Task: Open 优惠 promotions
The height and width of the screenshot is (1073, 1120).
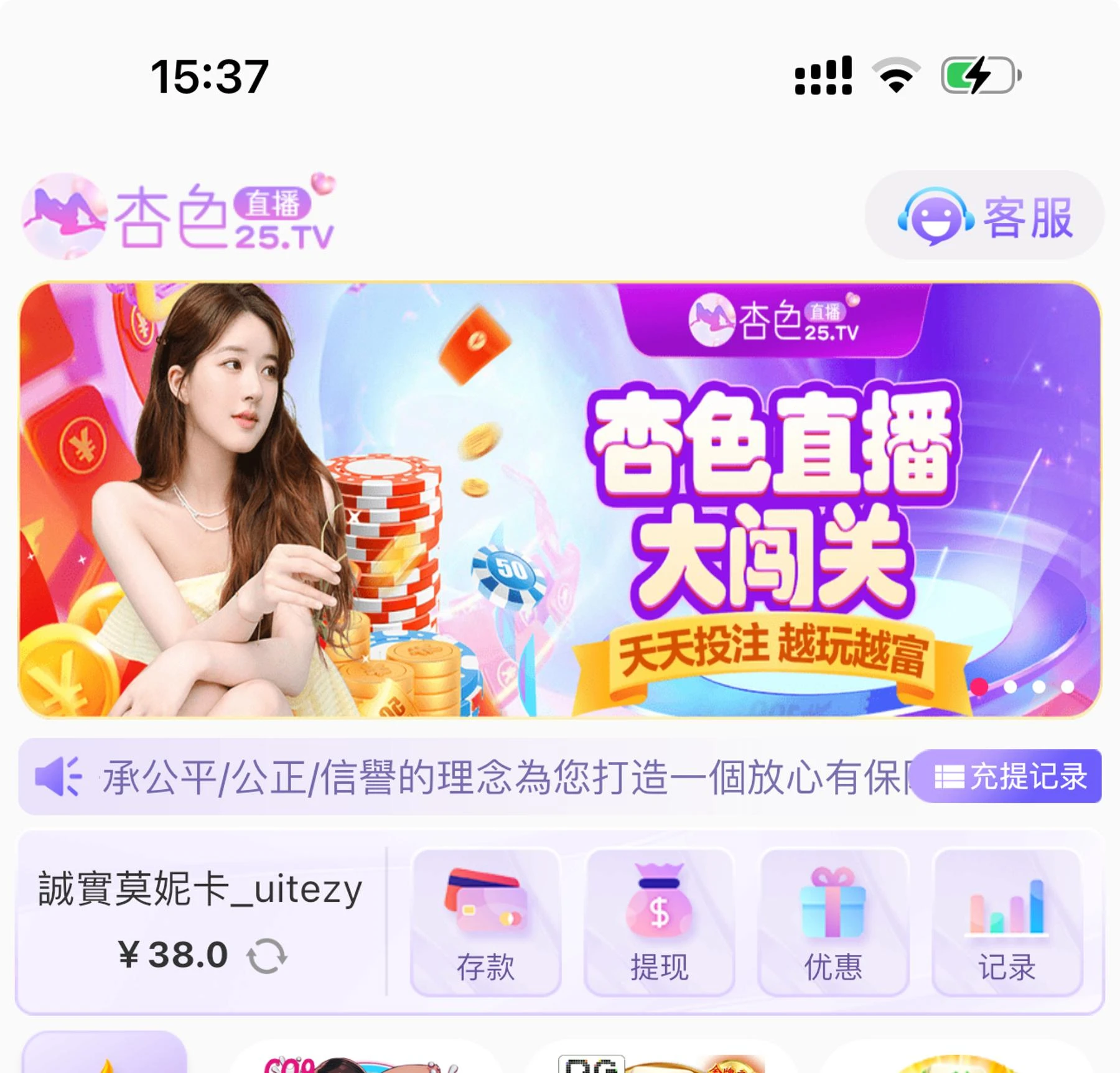Action: [833, 922]
